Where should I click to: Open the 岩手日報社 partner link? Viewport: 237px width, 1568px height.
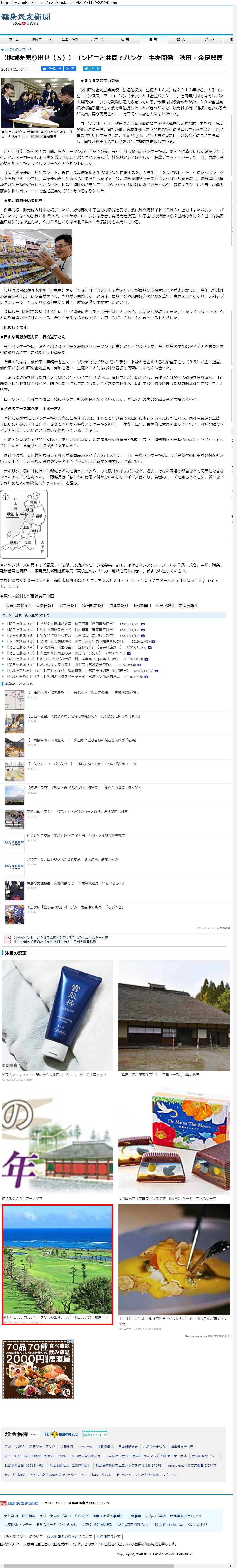pyautogui.click(x=68, y=606)
